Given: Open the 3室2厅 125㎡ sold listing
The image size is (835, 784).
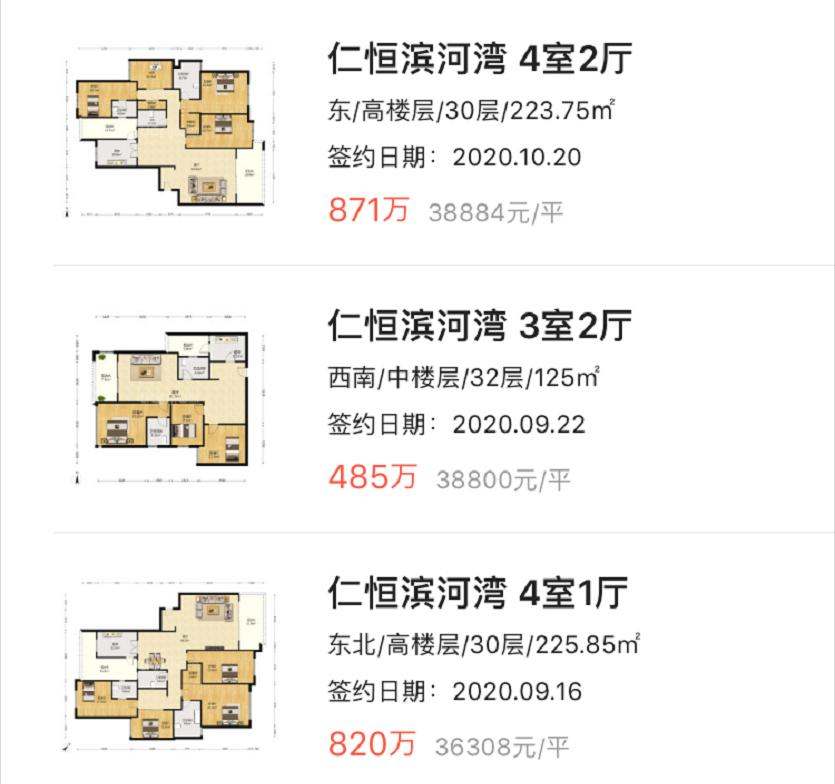Looking at the screenshot, I should point(480,327).
